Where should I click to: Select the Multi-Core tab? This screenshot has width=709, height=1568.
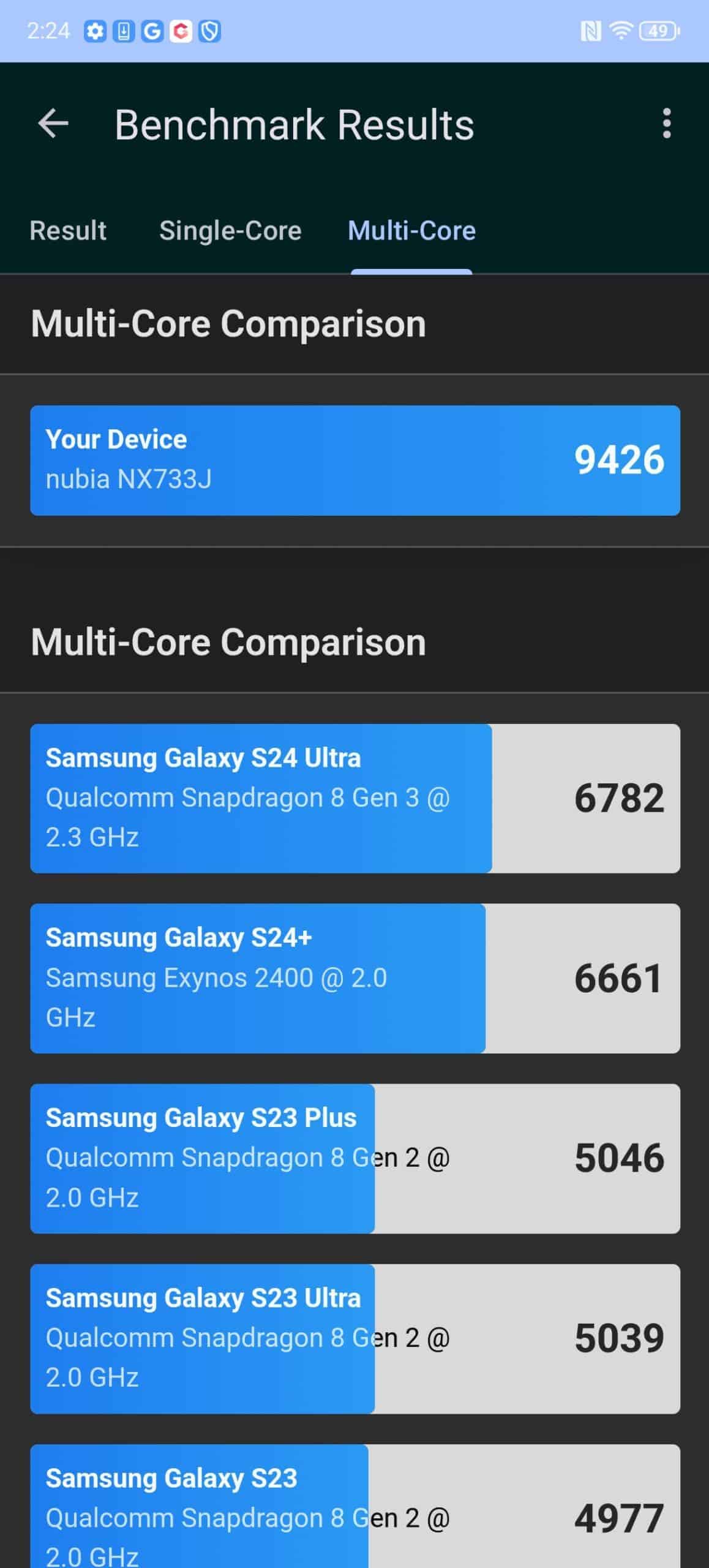411,231
